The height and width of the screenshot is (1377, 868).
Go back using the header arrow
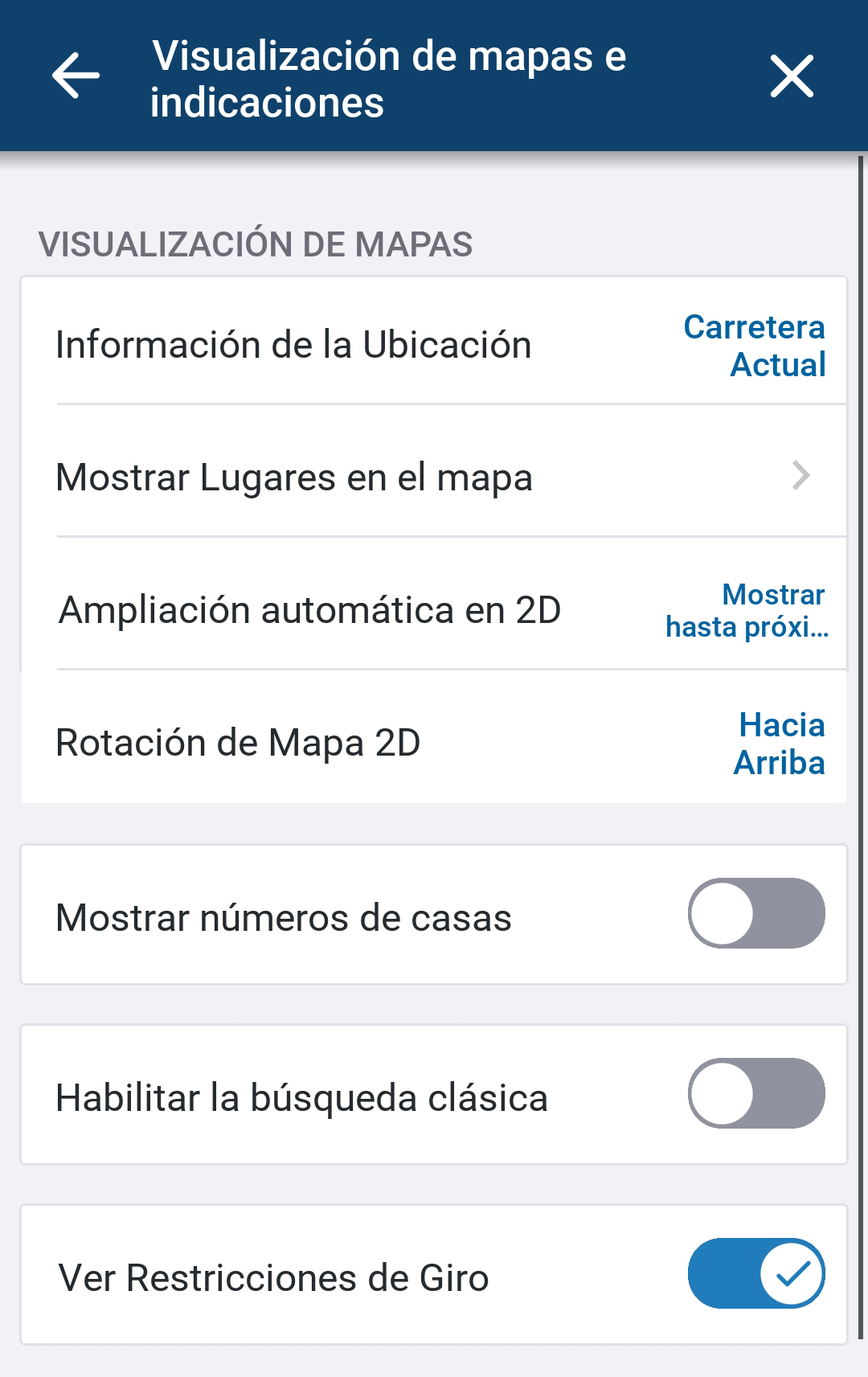[x=76, y=76]
